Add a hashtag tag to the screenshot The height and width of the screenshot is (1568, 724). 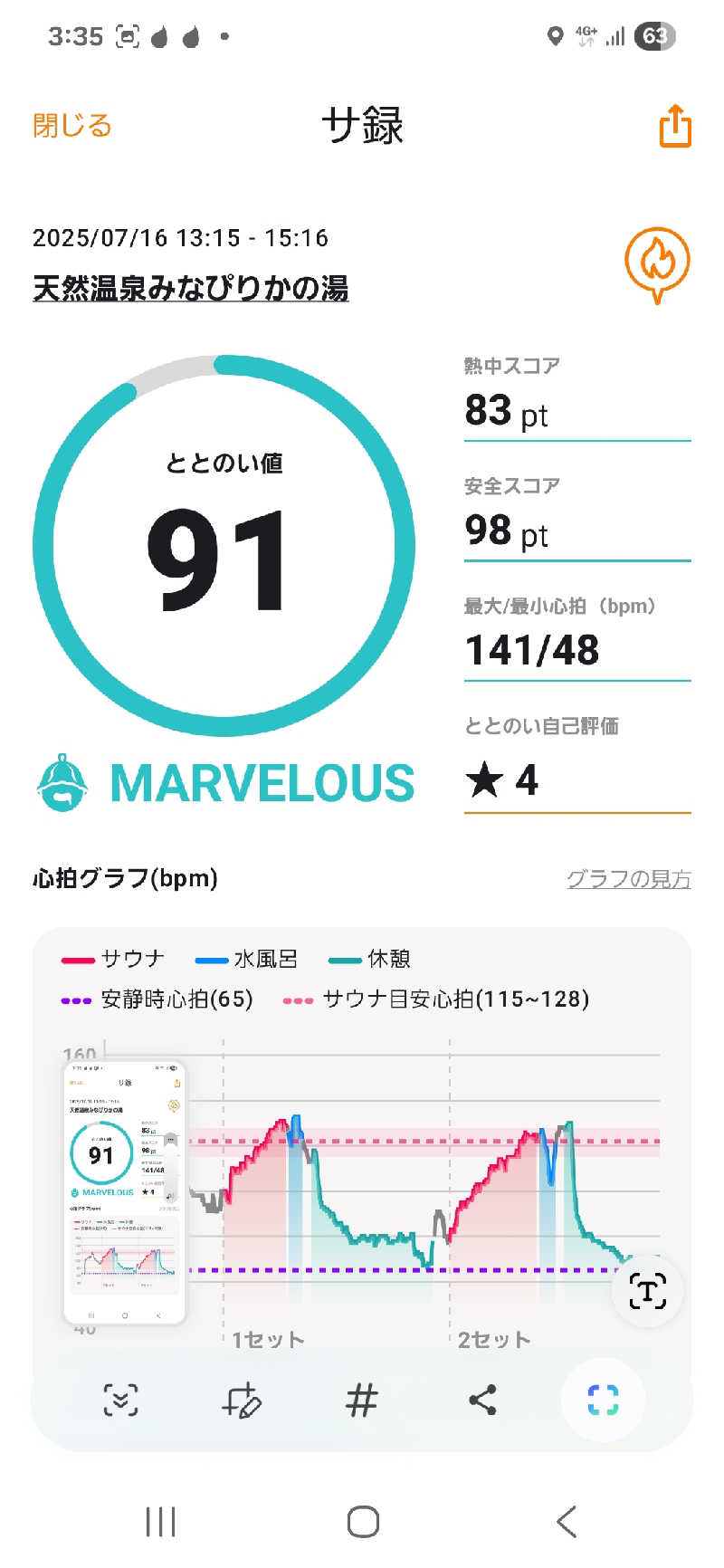(x=362, y=1400)
